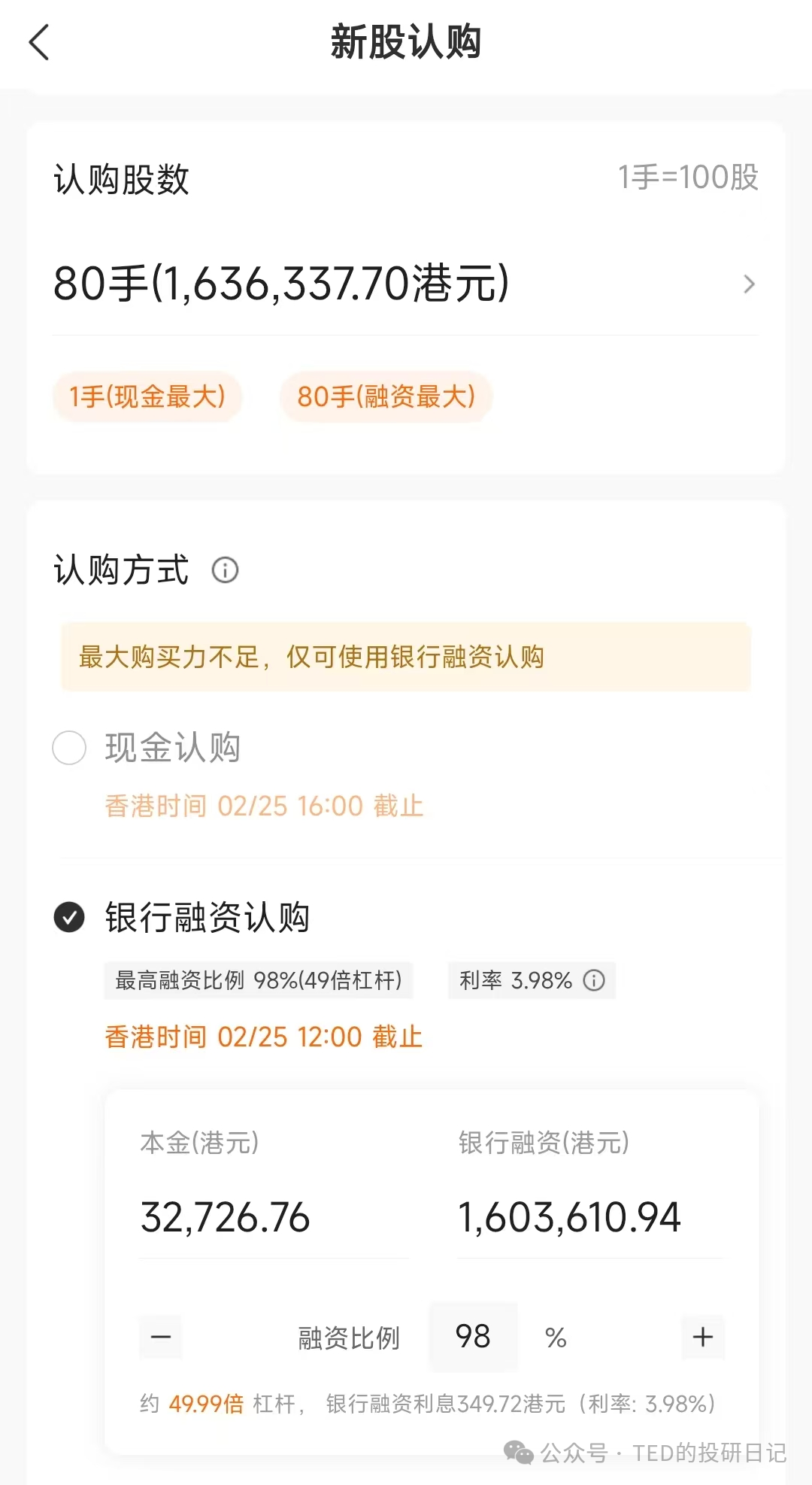Expand the 80手(1,636,337.70港元) row
Viewport: 812px width, 1485px height.
pos(282,284)
